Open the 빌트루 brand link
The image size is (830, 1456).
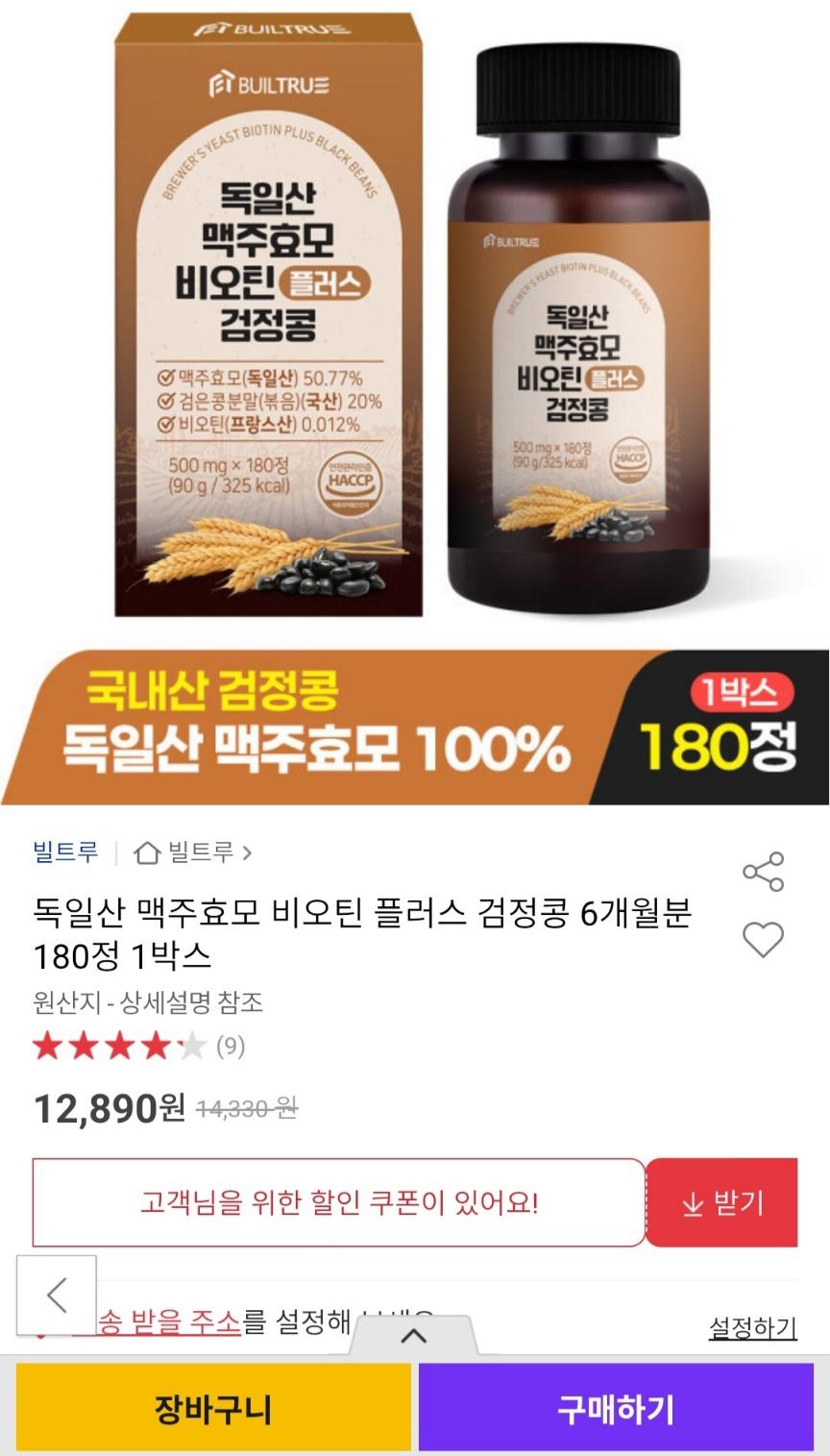pos(65,851)
